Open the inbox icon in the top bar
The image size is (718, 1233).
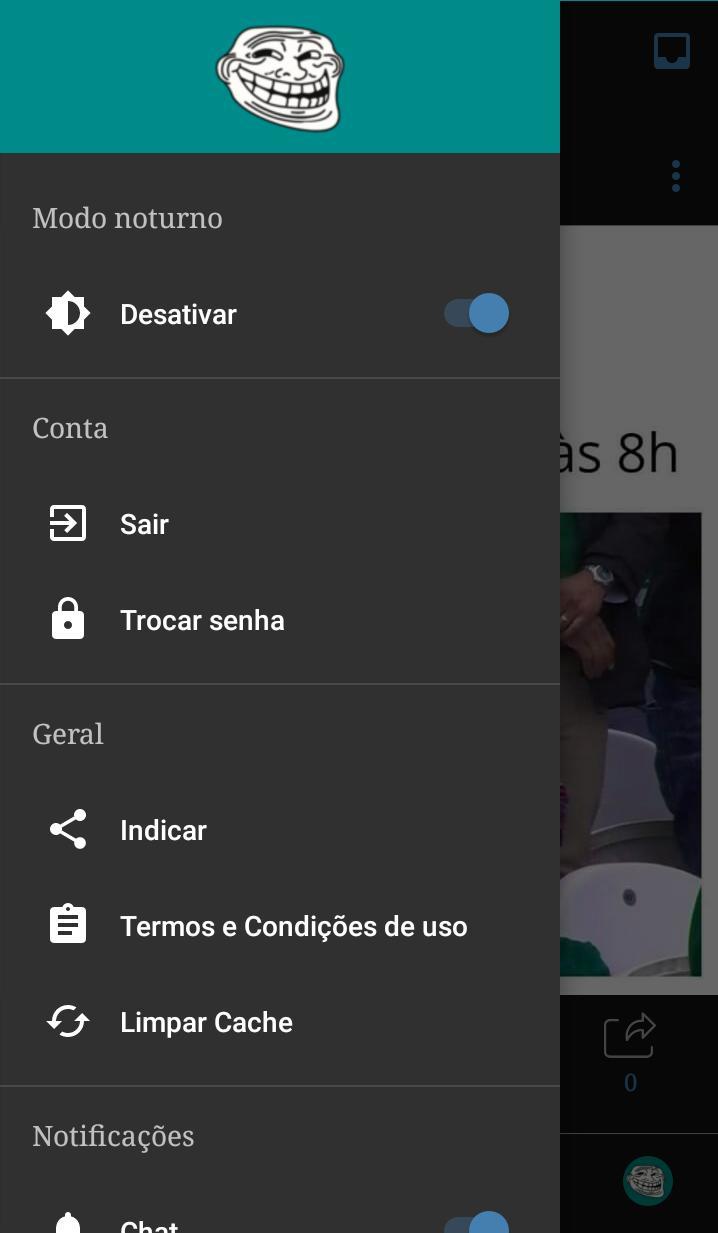coord(672,50)
